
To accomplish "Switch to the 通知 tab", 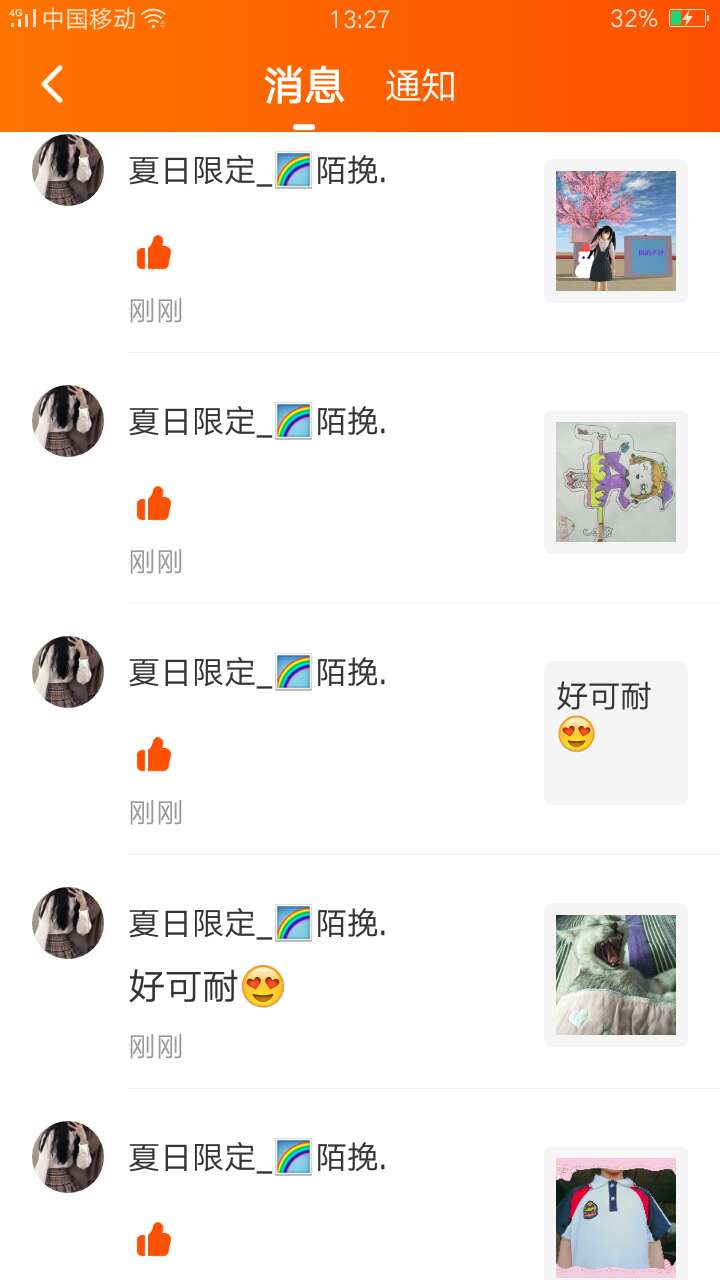I will tap(420, 87).
